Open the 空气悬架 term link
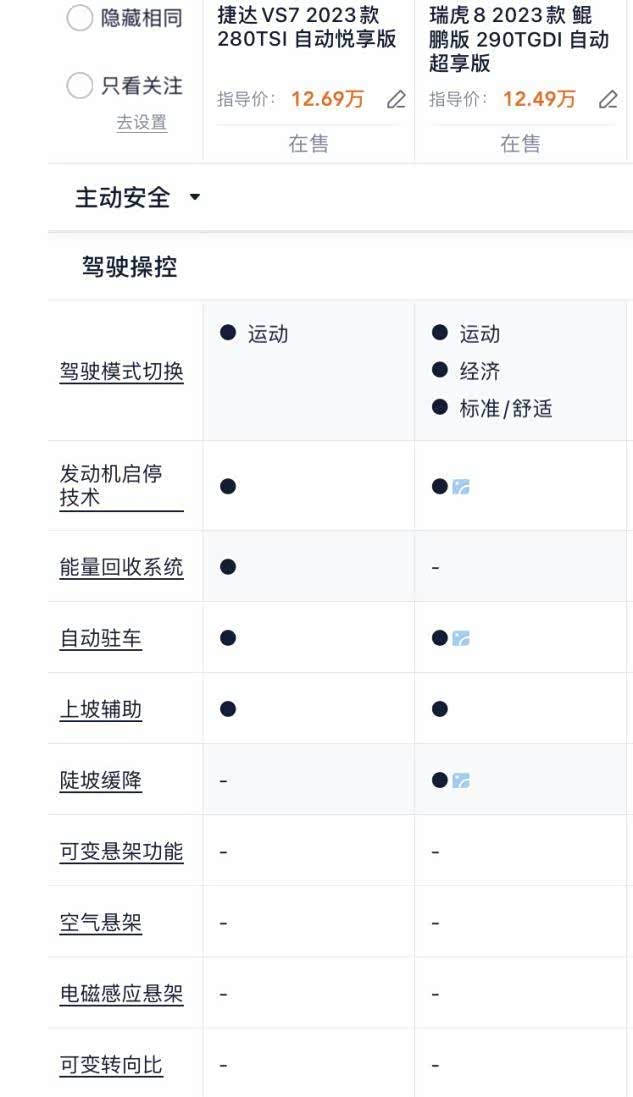633x1097 pixels. tap(101, 923)
